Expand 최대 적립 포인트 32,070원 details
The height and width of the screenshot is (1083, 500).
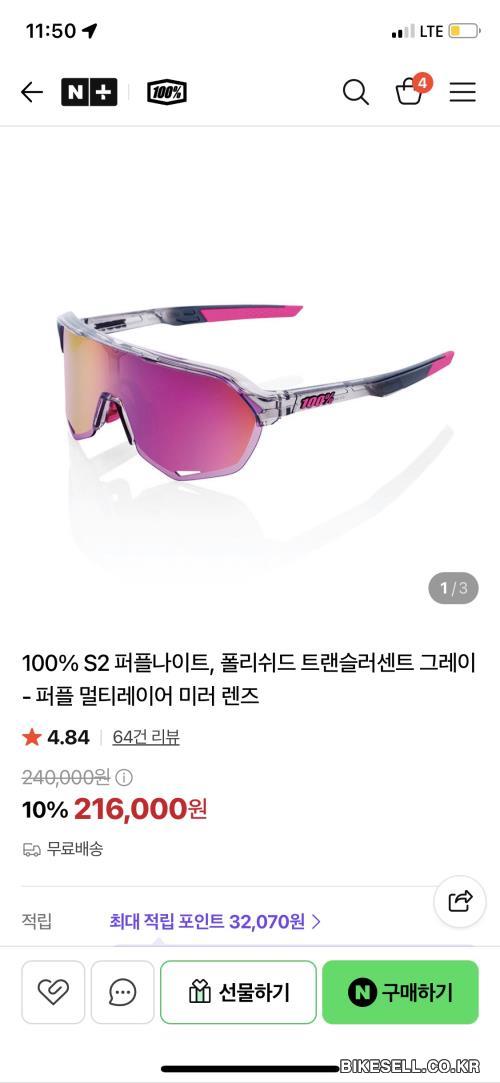pos(215,921)
